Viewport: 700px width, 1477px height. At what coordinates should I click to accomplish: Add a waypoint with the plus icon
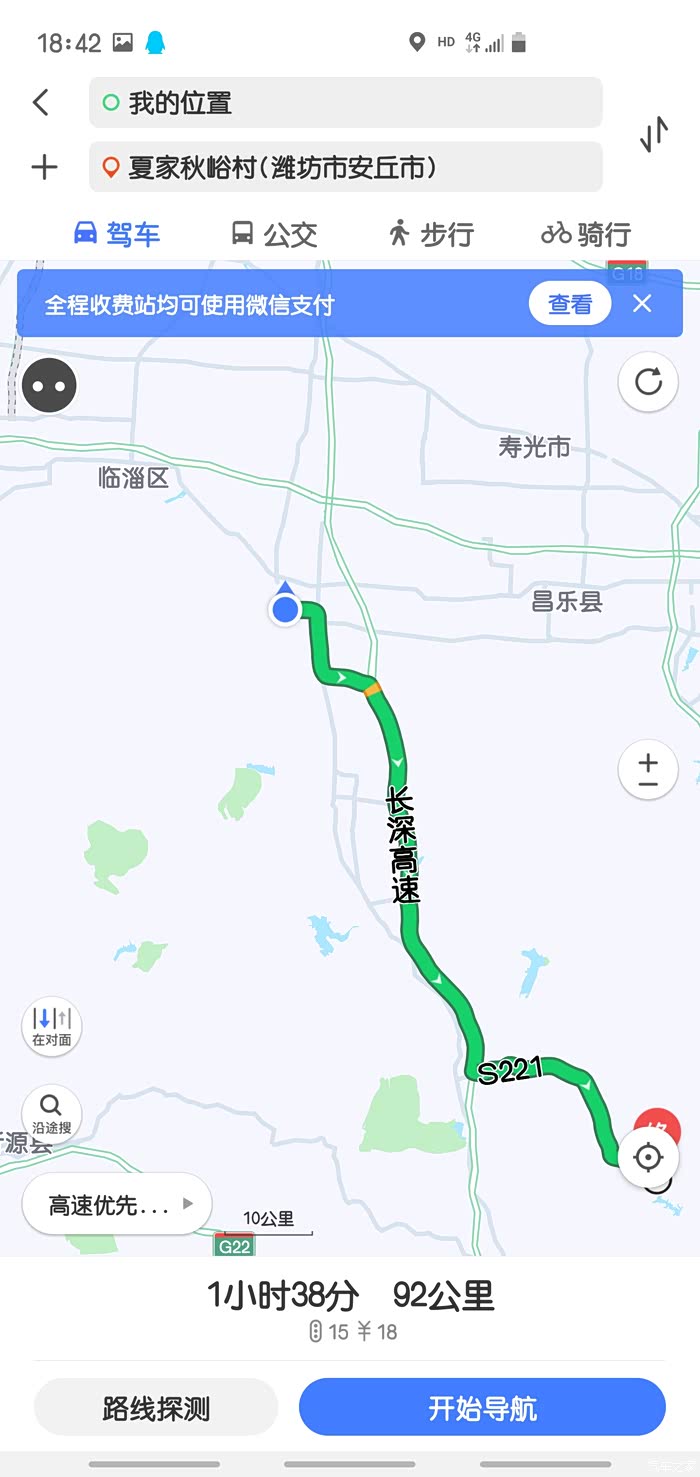tap(44, 167)
